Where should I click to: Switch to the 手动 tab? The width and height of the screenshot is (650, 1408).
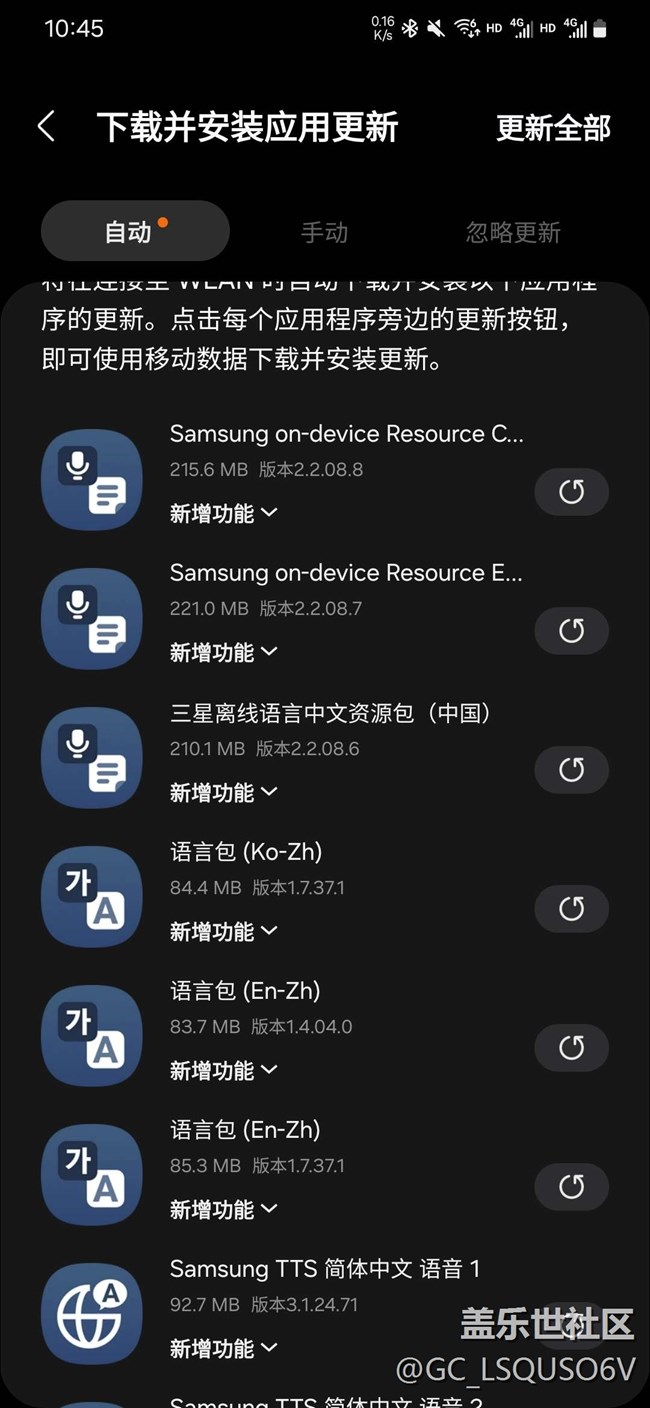pos(325,232)
